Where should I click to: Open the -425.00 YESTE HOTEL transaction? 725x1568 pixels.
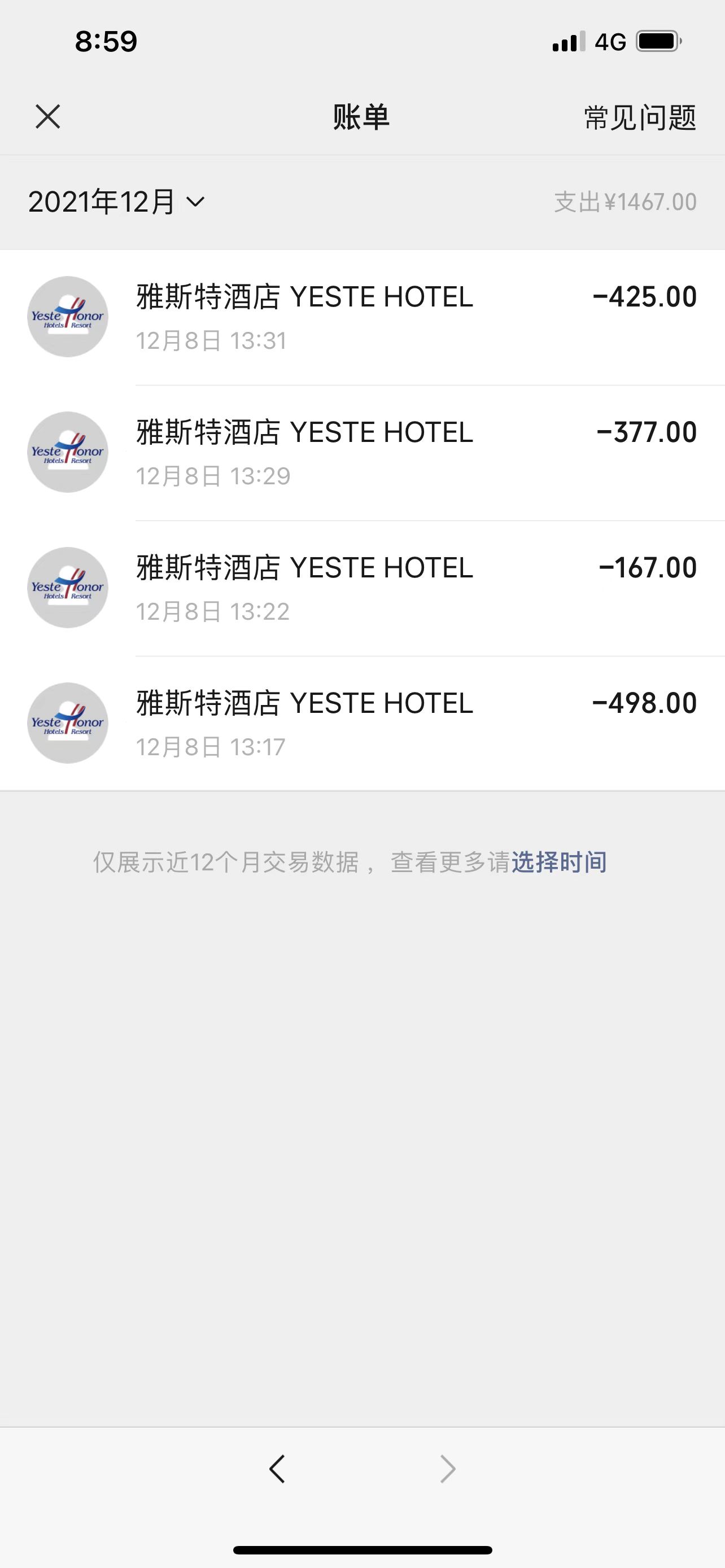pyautogui.click(x=362, y=317)
